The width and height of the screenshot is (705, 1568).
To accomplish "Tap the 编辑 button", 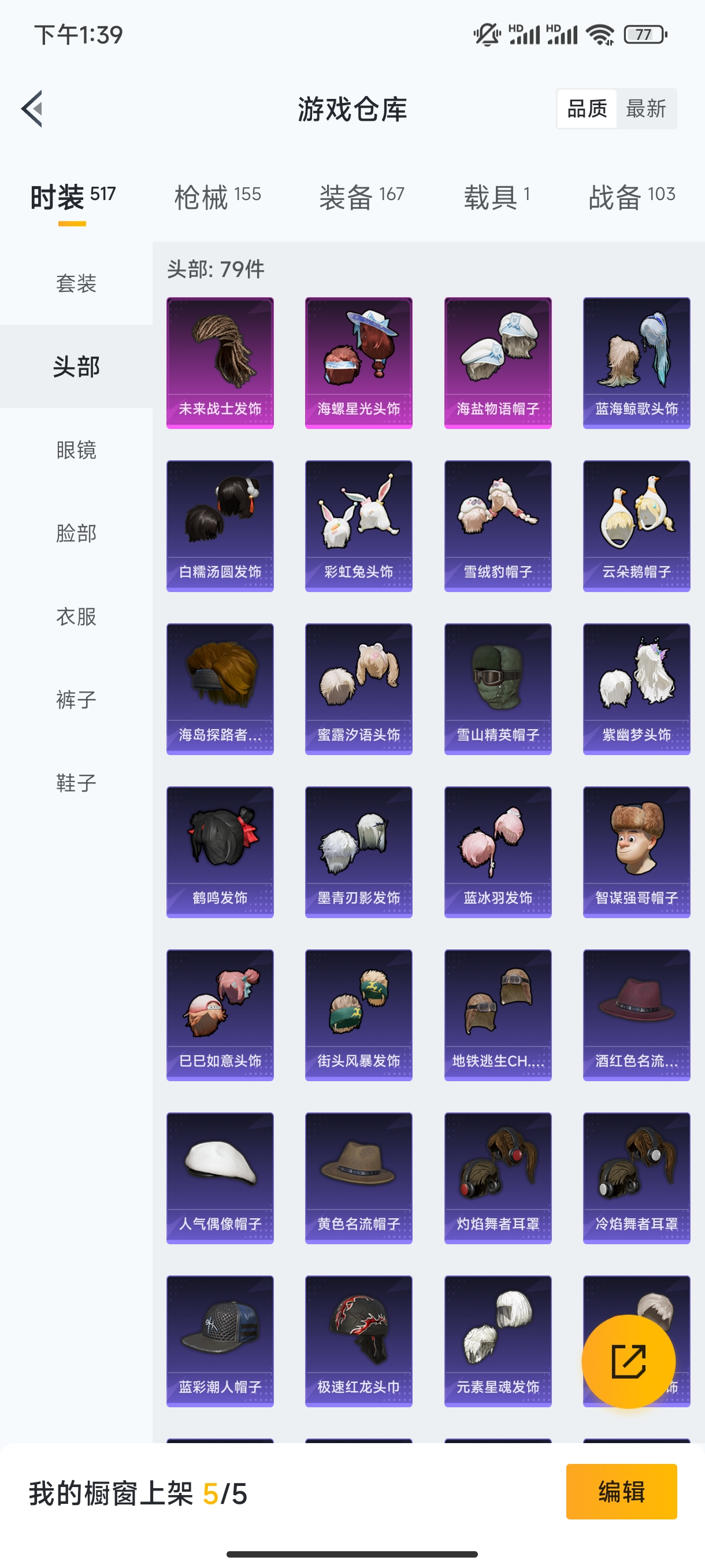I will point(621,1492).
